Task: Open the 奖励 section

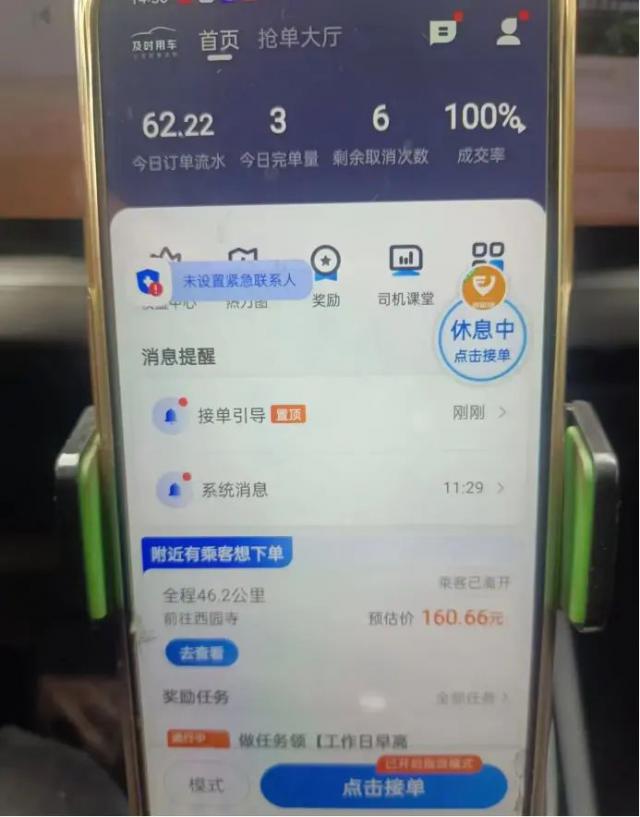Action: [x=326, y=274]
